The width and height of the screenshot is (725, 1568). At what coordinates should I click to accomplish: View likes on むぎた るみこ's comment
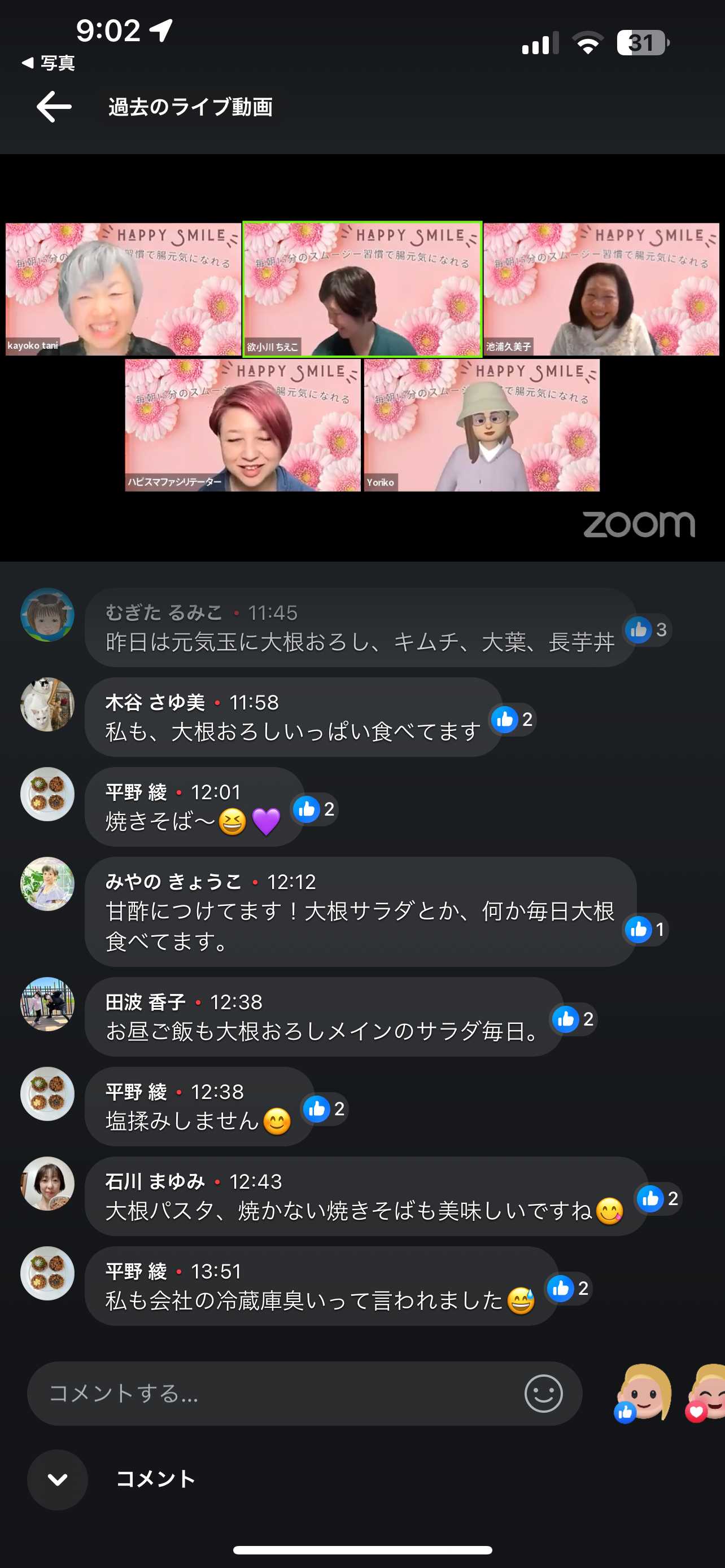(648, 629)
